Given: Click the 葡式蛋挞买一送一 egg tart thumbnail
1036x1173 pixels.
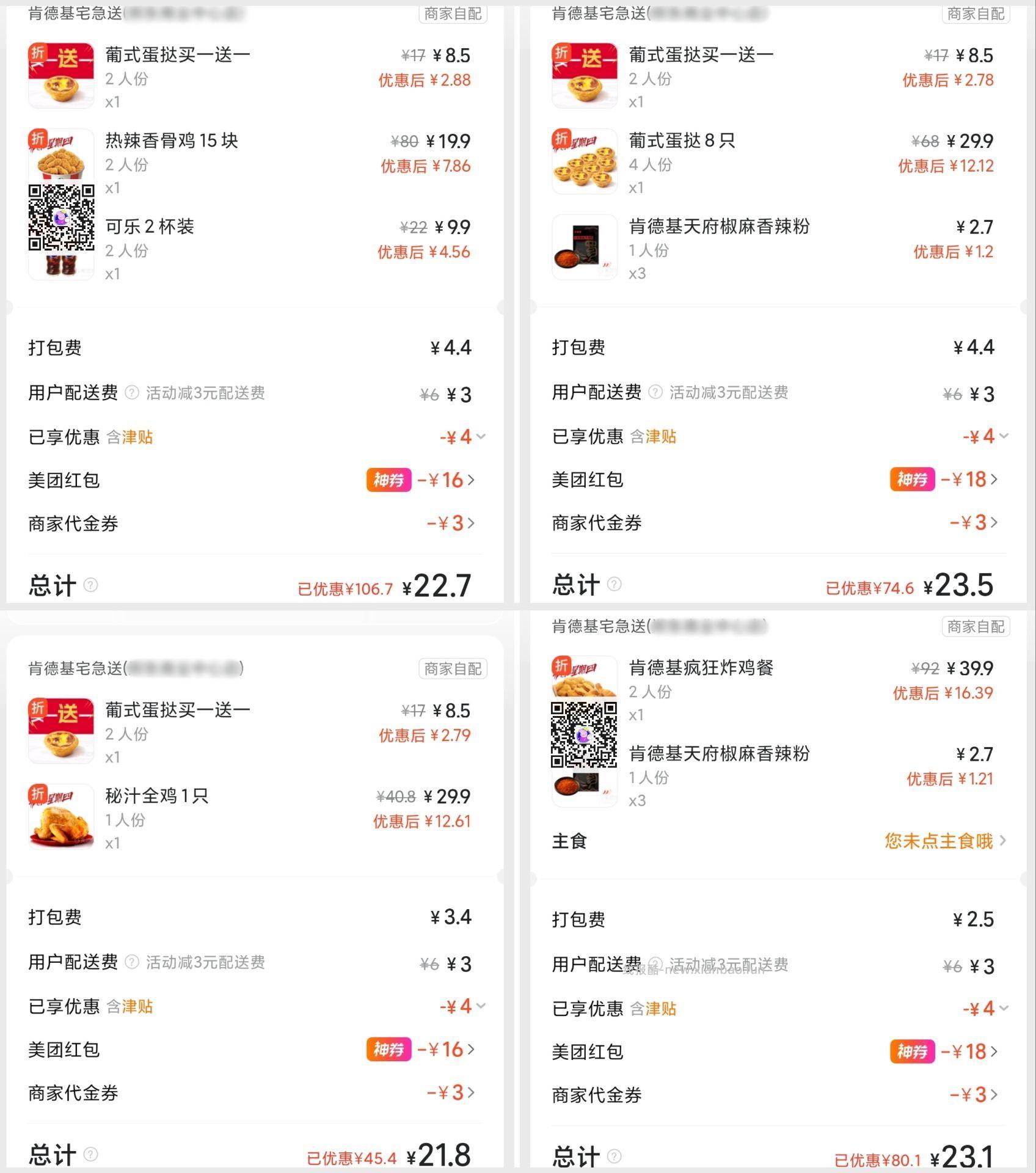Looking at the screenshot, I should coord(61,73).
